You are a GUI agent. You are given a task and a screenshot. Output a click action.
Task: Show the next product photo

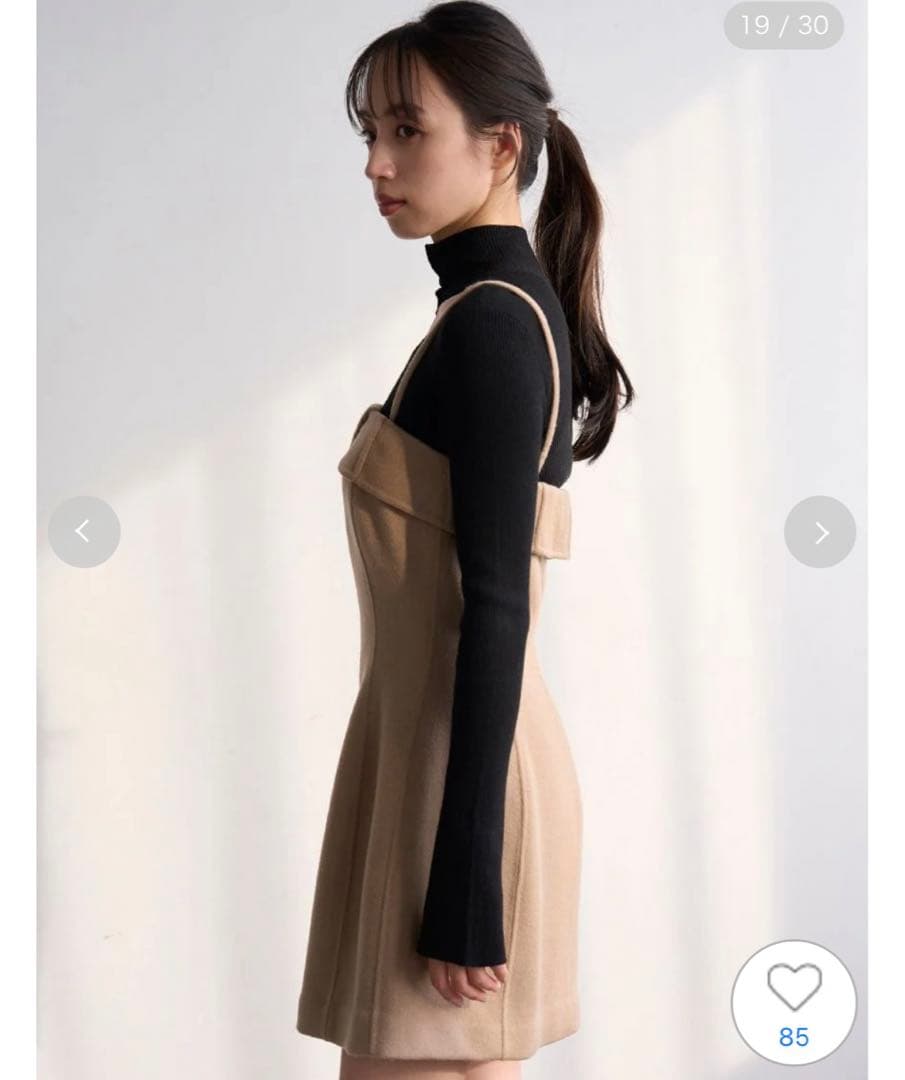tap(820, 532)
